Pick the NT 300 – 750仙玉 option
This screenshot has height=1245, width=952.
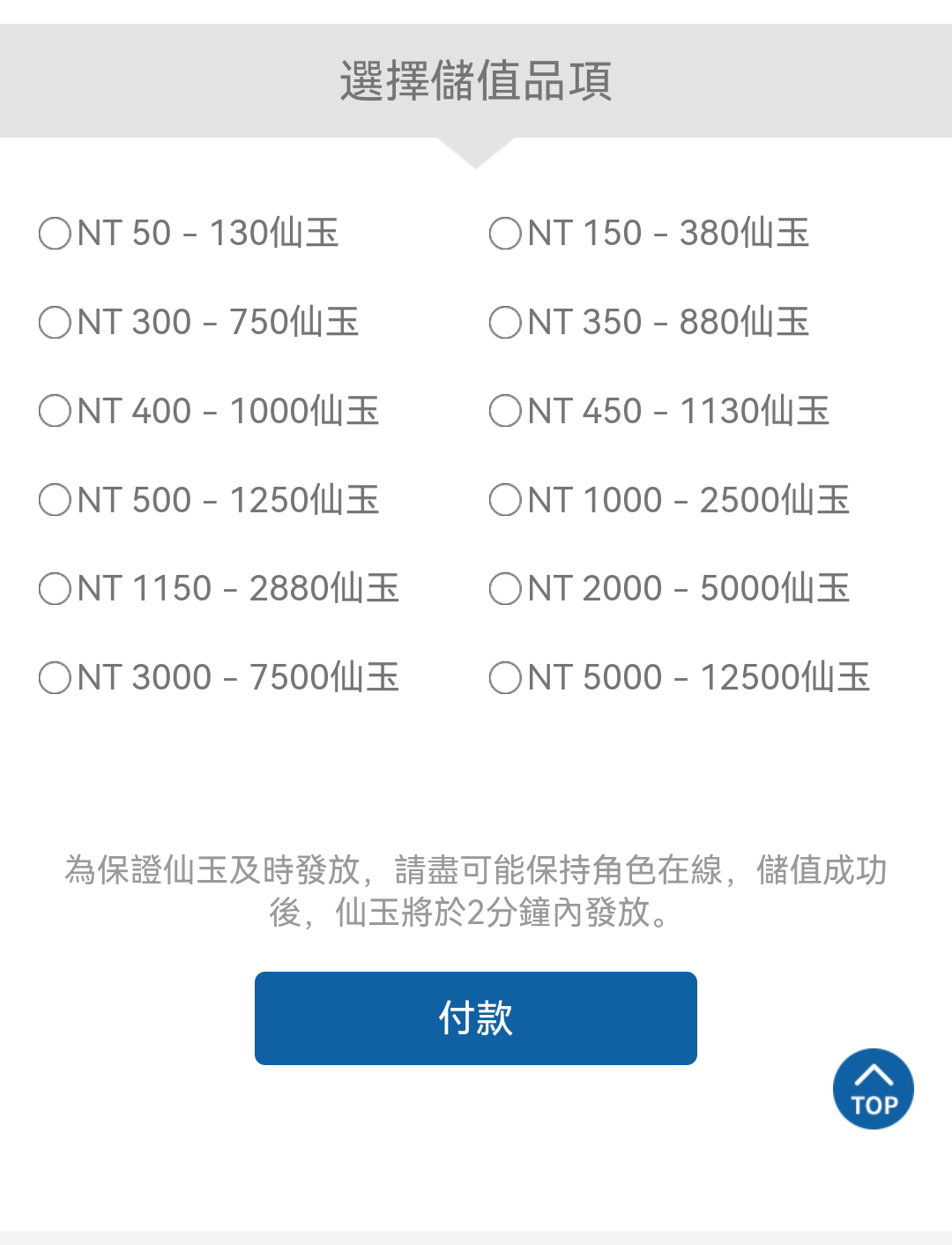(x=55, y=323)
